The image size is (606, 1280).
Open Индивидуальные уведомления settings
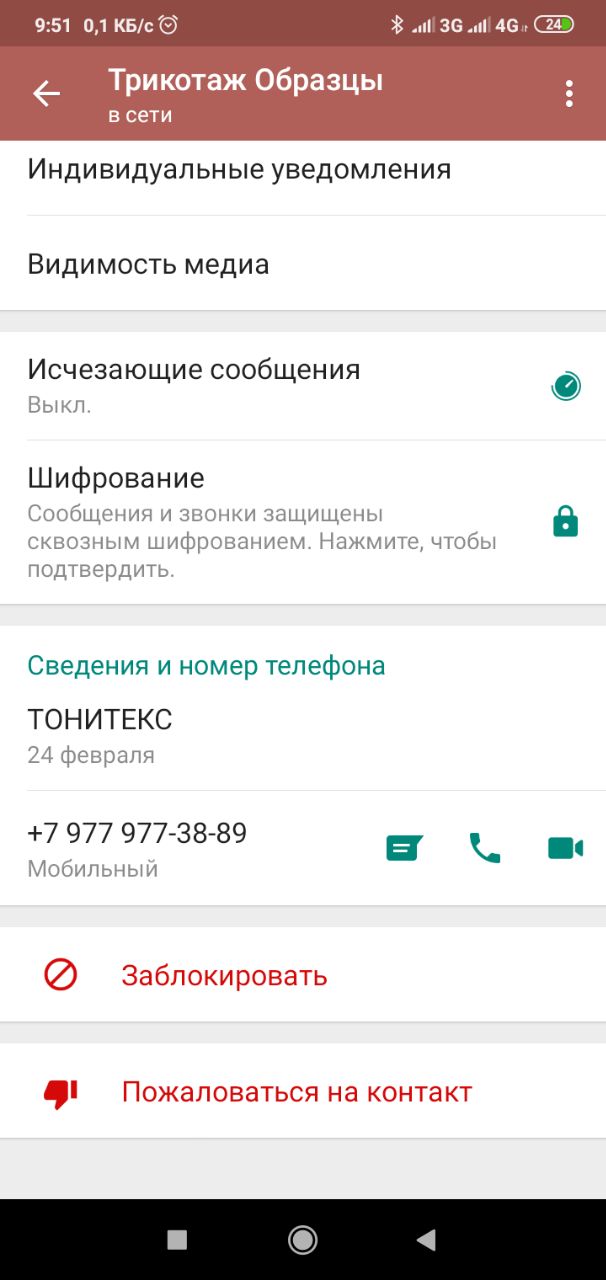click(239, 170)
